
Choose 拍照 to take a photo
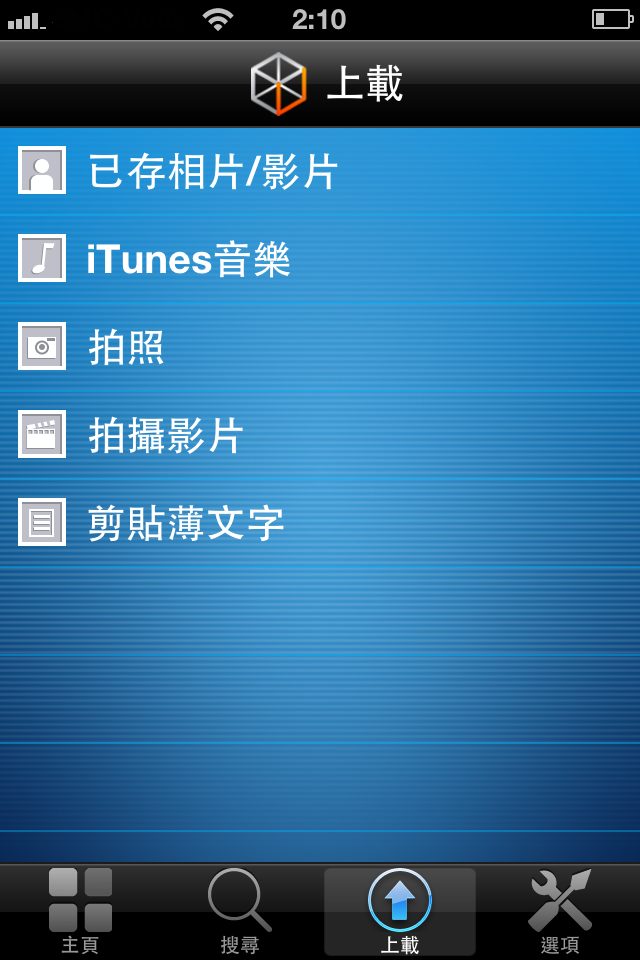126,347
